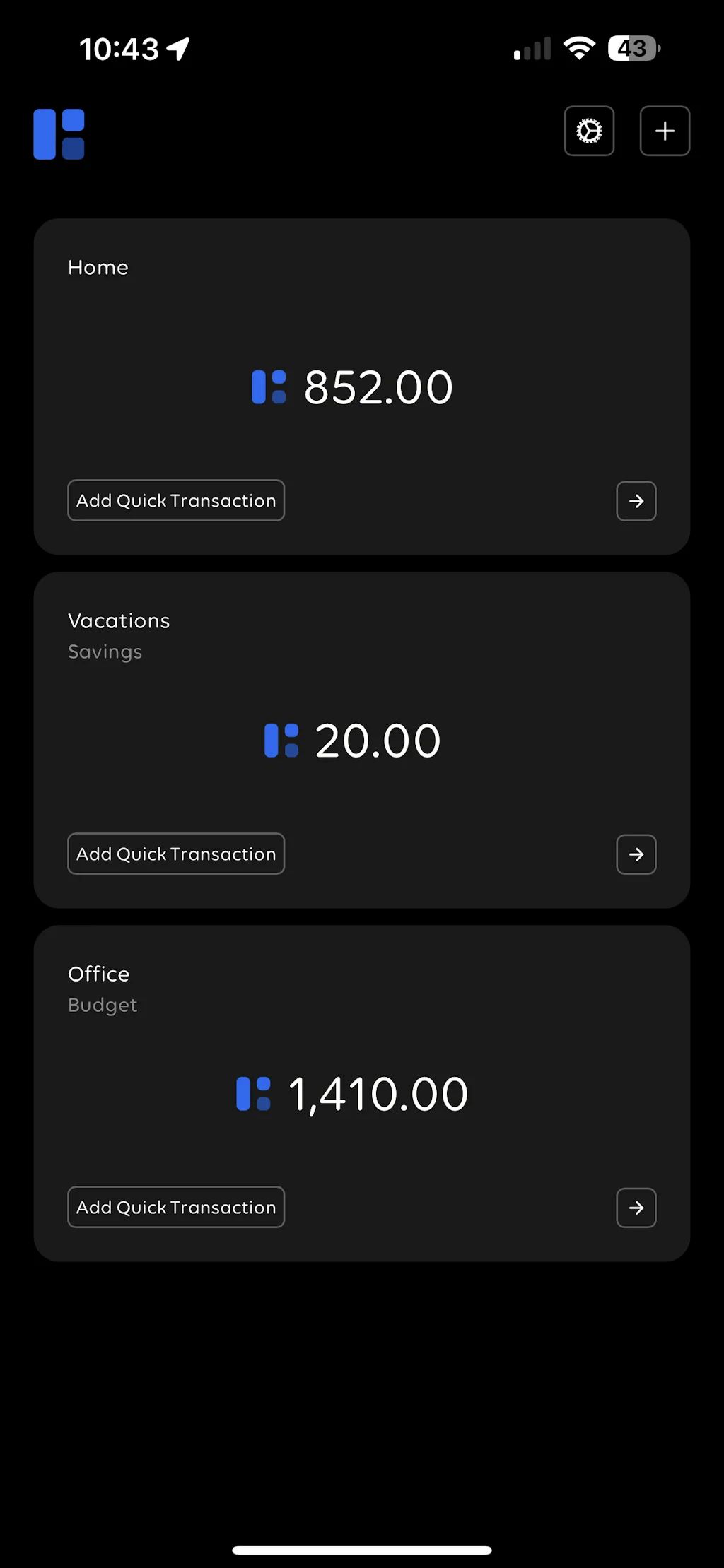
Task: Tap the Savings label under Vacations
Action: pyautogui.click(x=105, y=652)
